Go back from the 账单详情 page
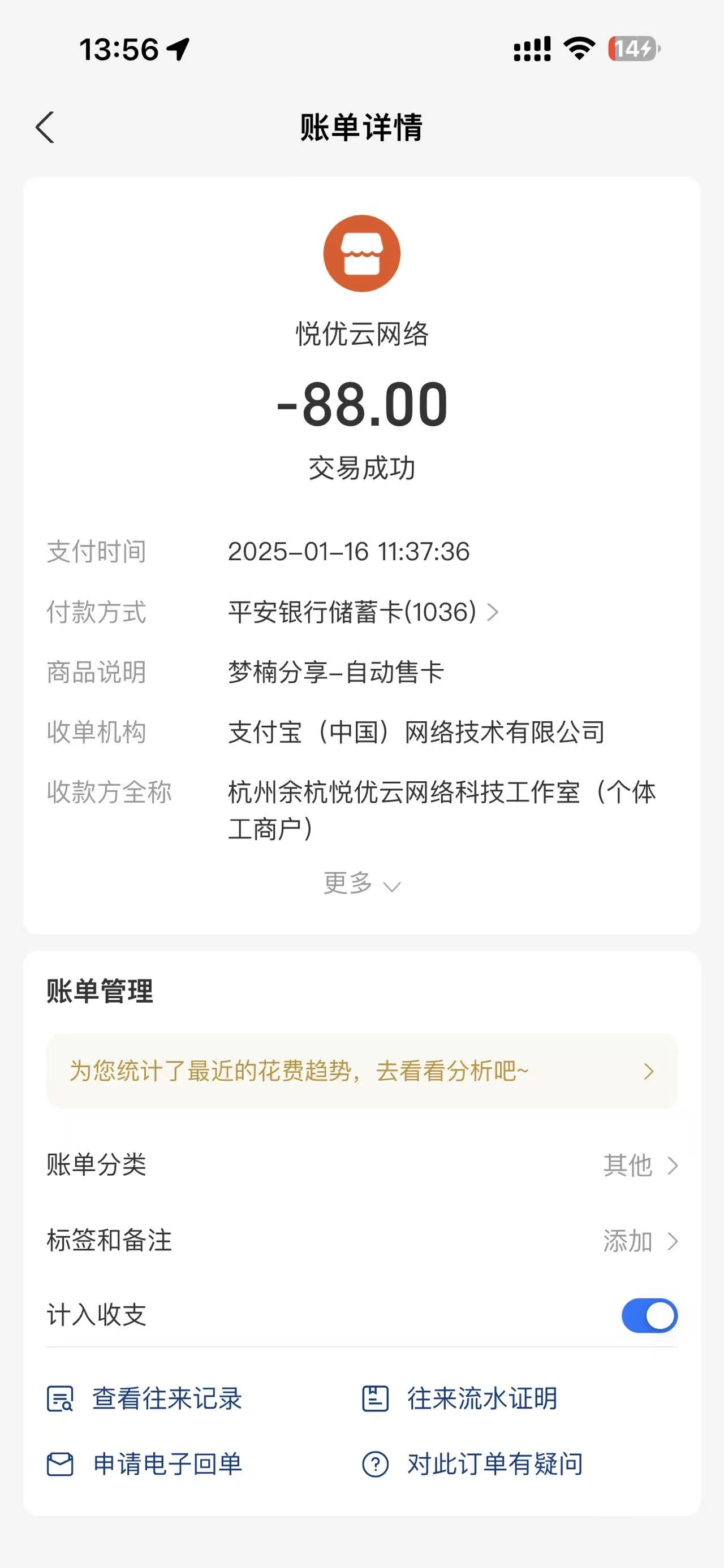The height and width of the screenshot is (1568, 724). pos(45,127)
